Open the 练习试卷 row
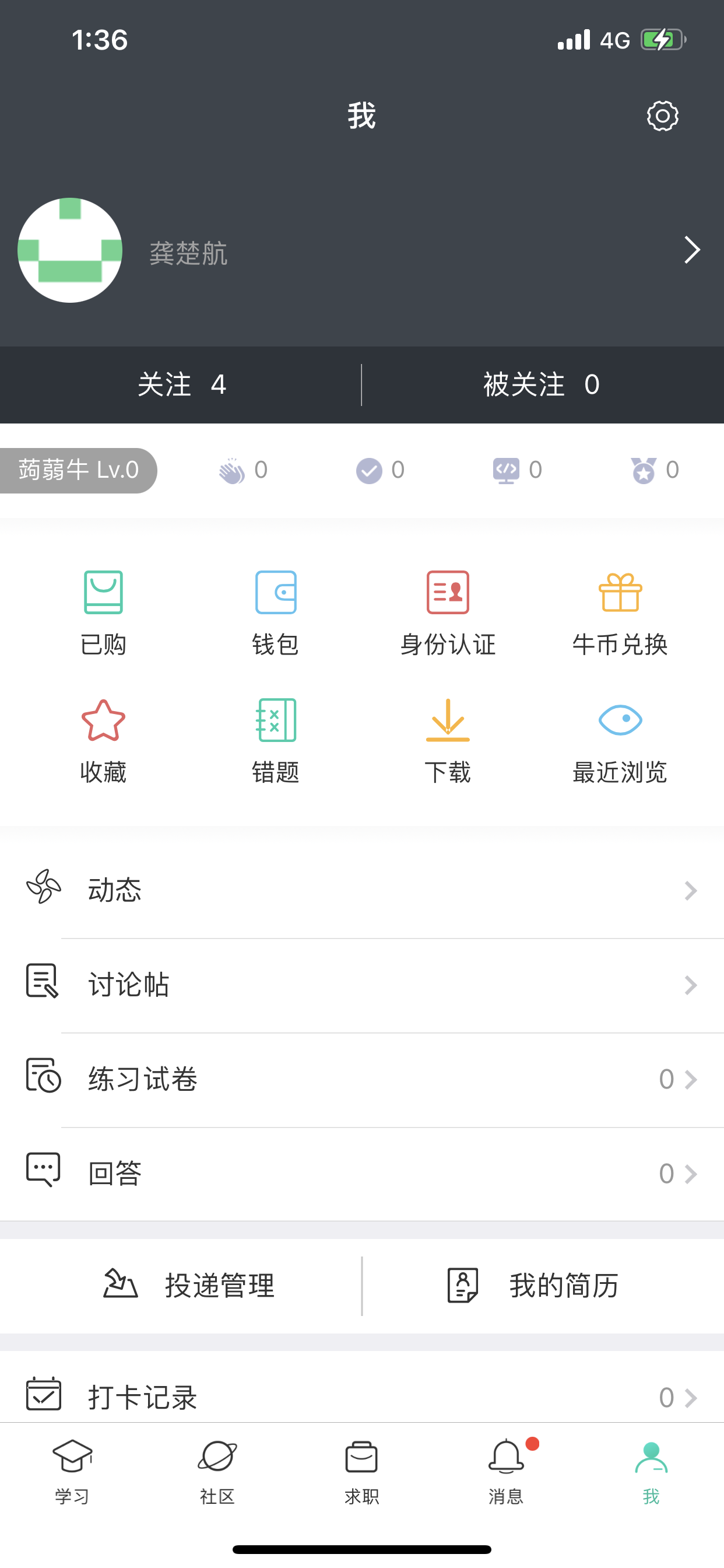The width and height of the screenshot is (724, 1568). point(361,1079)
